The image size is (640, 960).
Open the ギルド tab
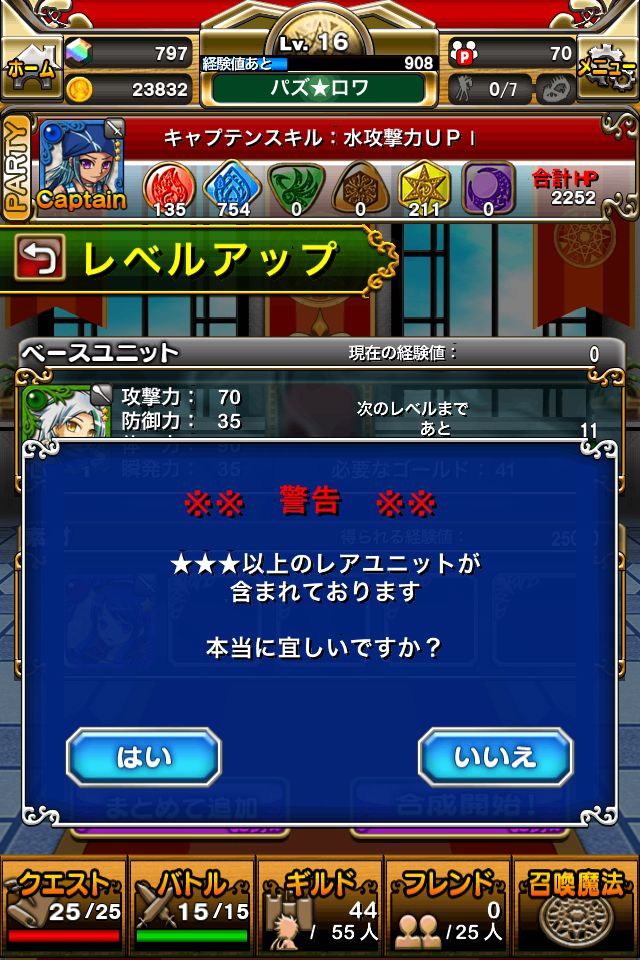click(320, 906)
